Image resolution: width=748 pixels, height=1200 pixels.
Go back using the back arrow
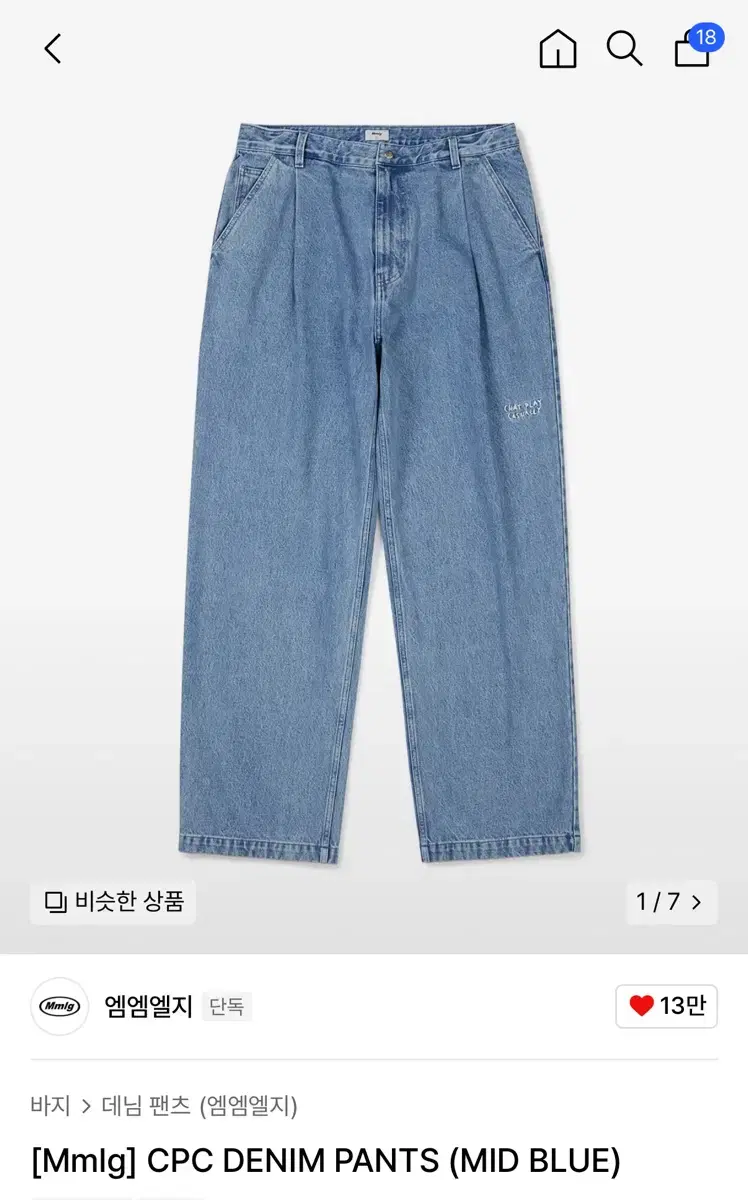click(52, 47)
